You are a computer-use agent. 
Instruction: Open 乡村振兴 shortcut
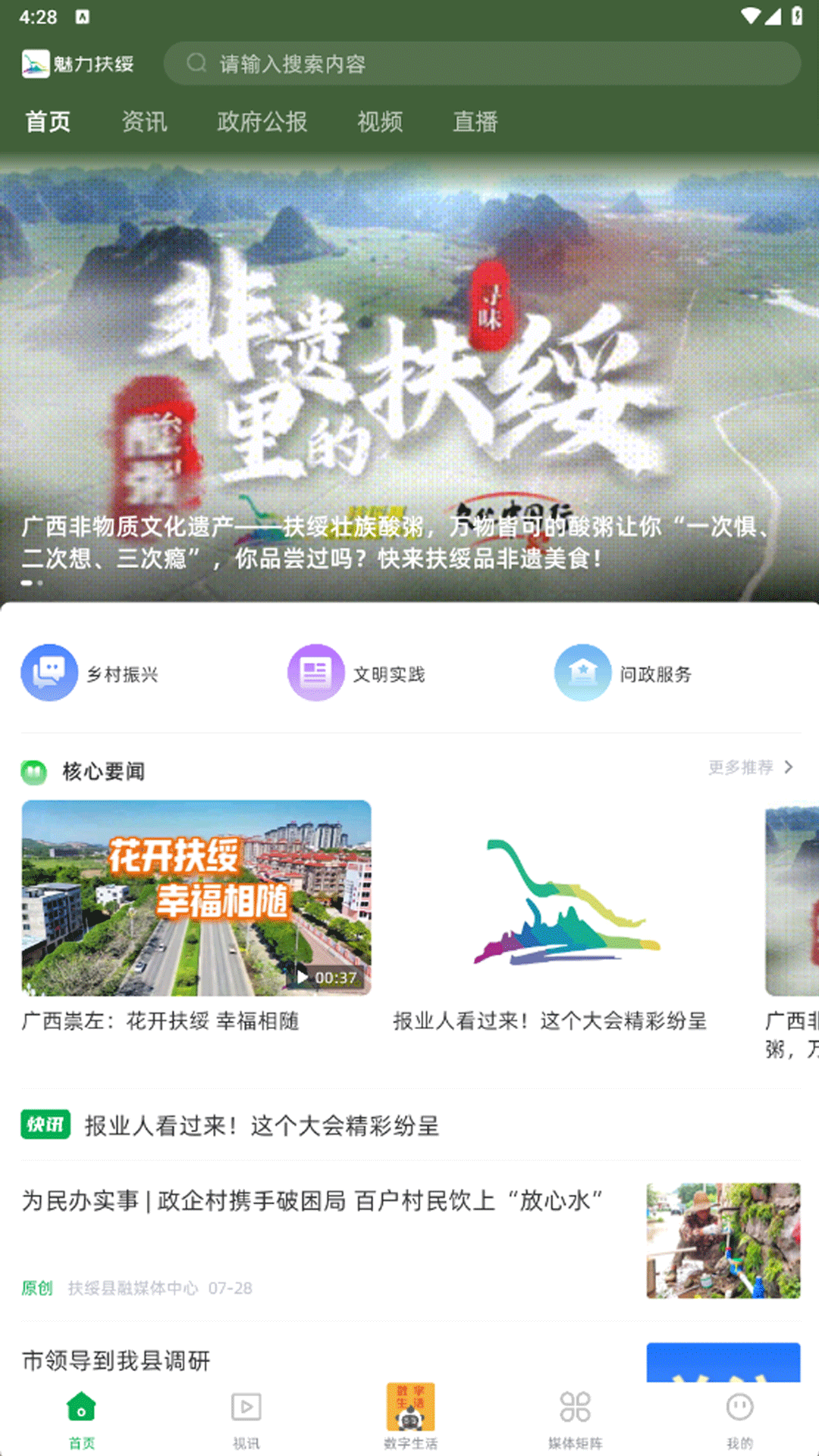coord(91,673)
